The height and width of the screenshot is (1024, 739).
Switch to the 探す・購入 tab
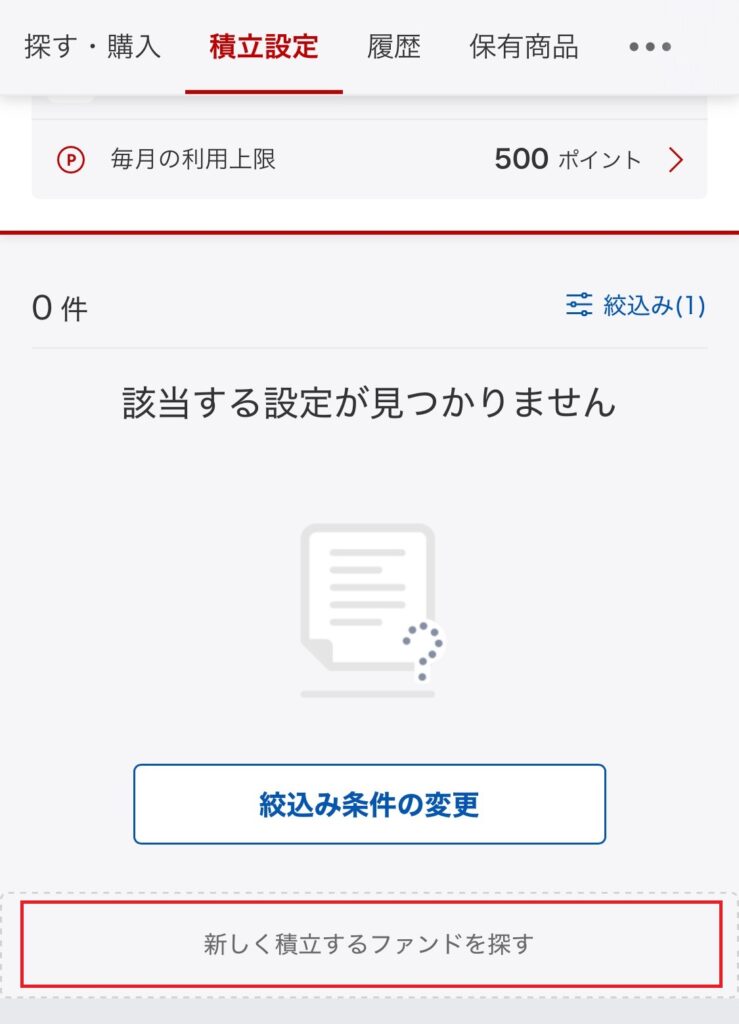93,47
